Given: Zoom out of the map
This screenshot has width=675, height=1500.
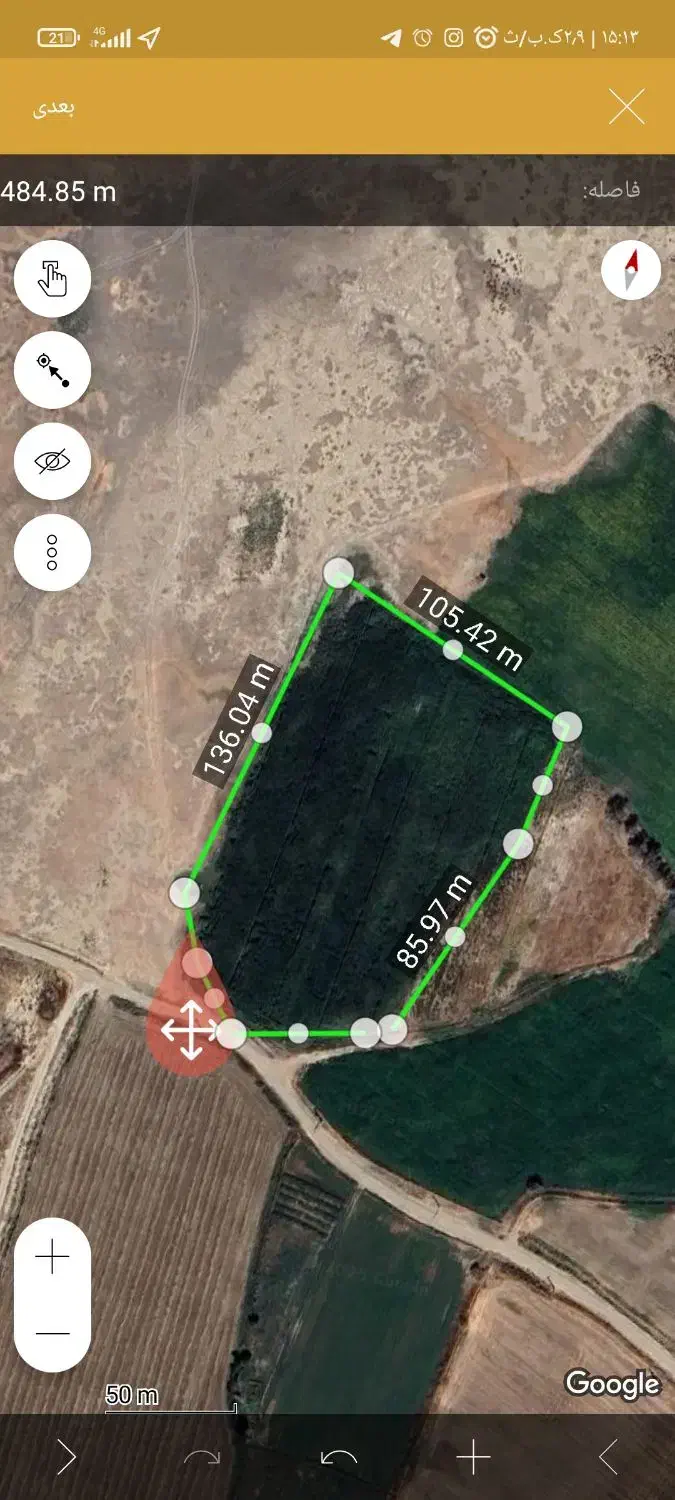Looking at the screenshot, I should click(52, 1333).
